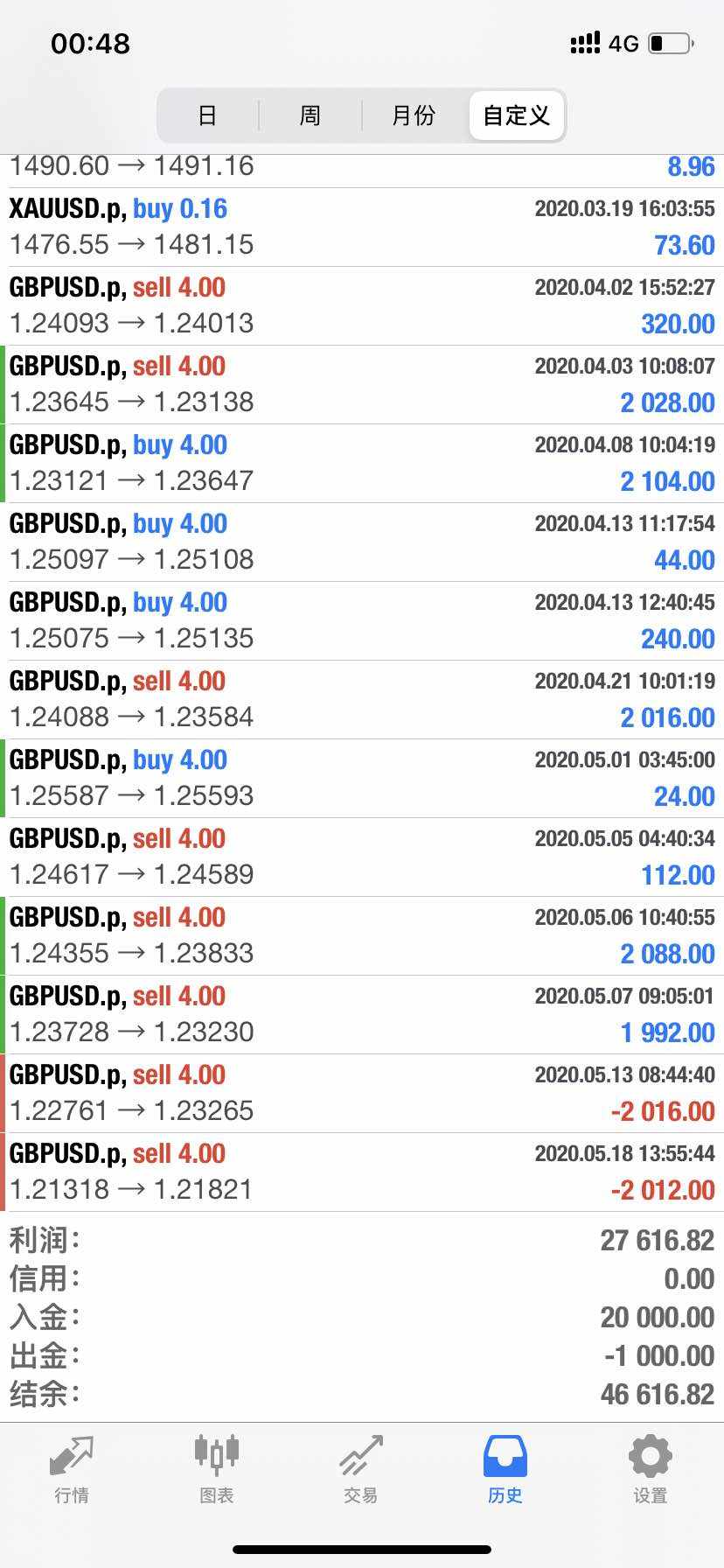
Task: Open the GBPUSD.p buy trade from 2020.05.01
Action: click(362, 779)
